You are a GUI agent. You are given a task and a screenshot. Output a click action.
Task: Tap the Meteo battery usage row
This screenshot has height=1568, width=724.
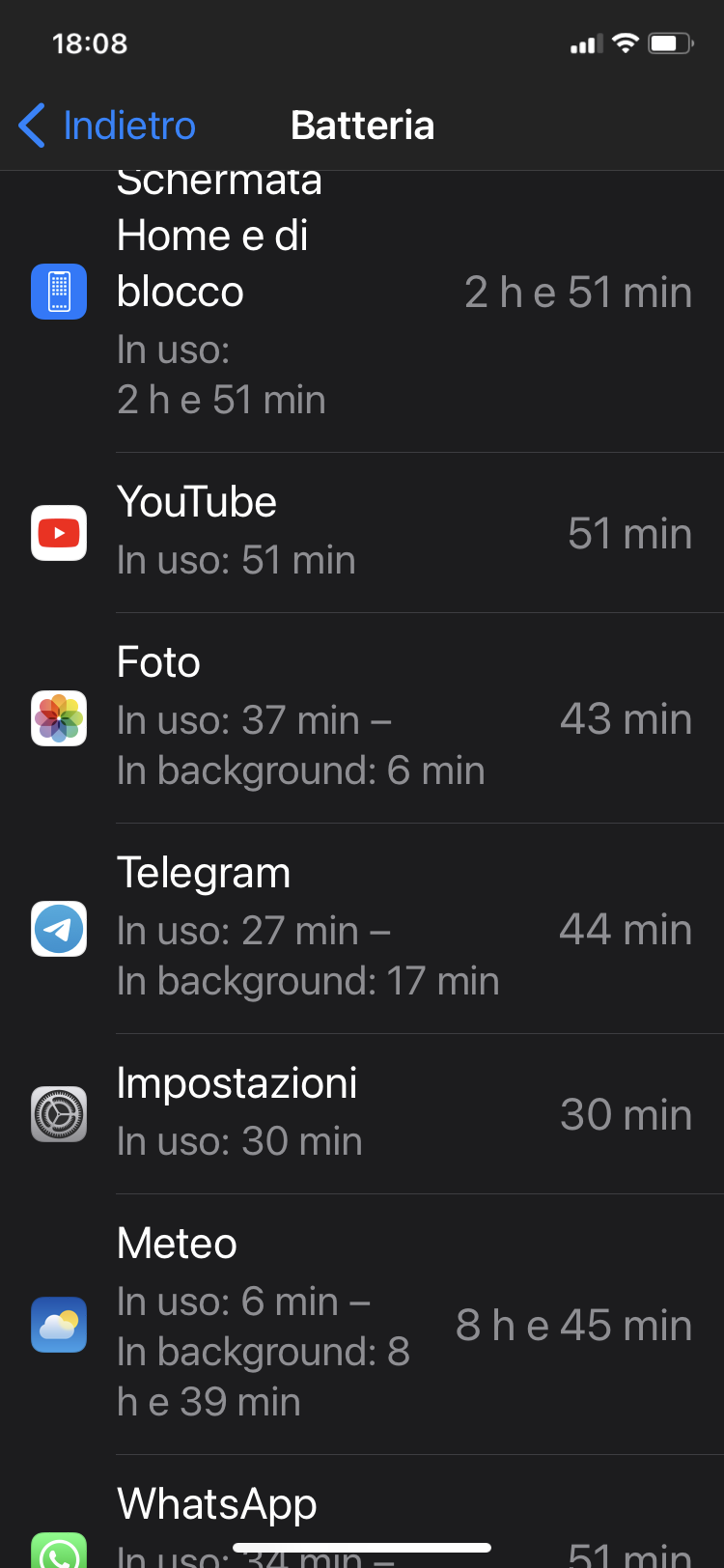362,1324
